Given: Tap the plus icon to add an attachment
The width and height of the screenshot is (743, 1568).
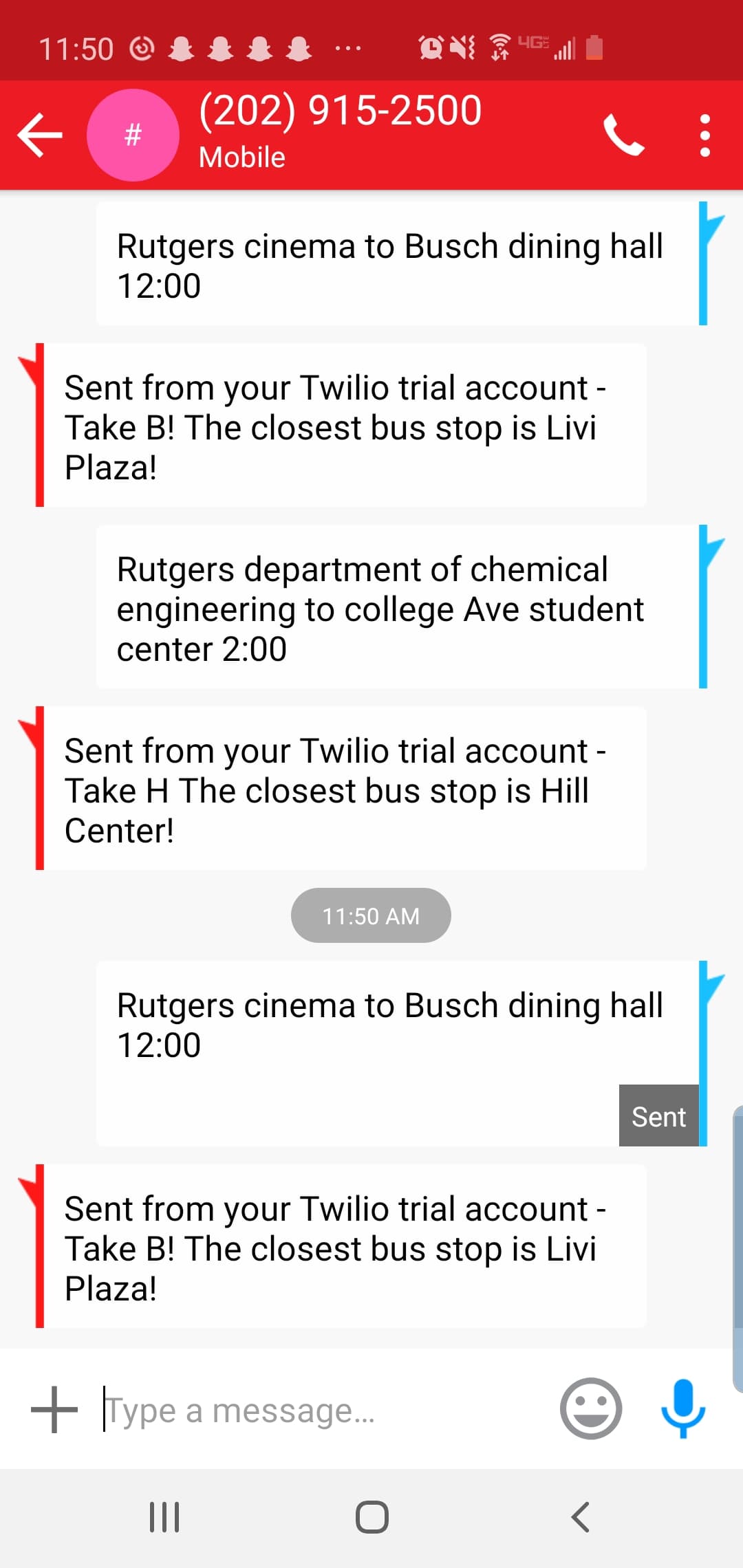Looking at the screenshot, I should [x=54, y=1409].
